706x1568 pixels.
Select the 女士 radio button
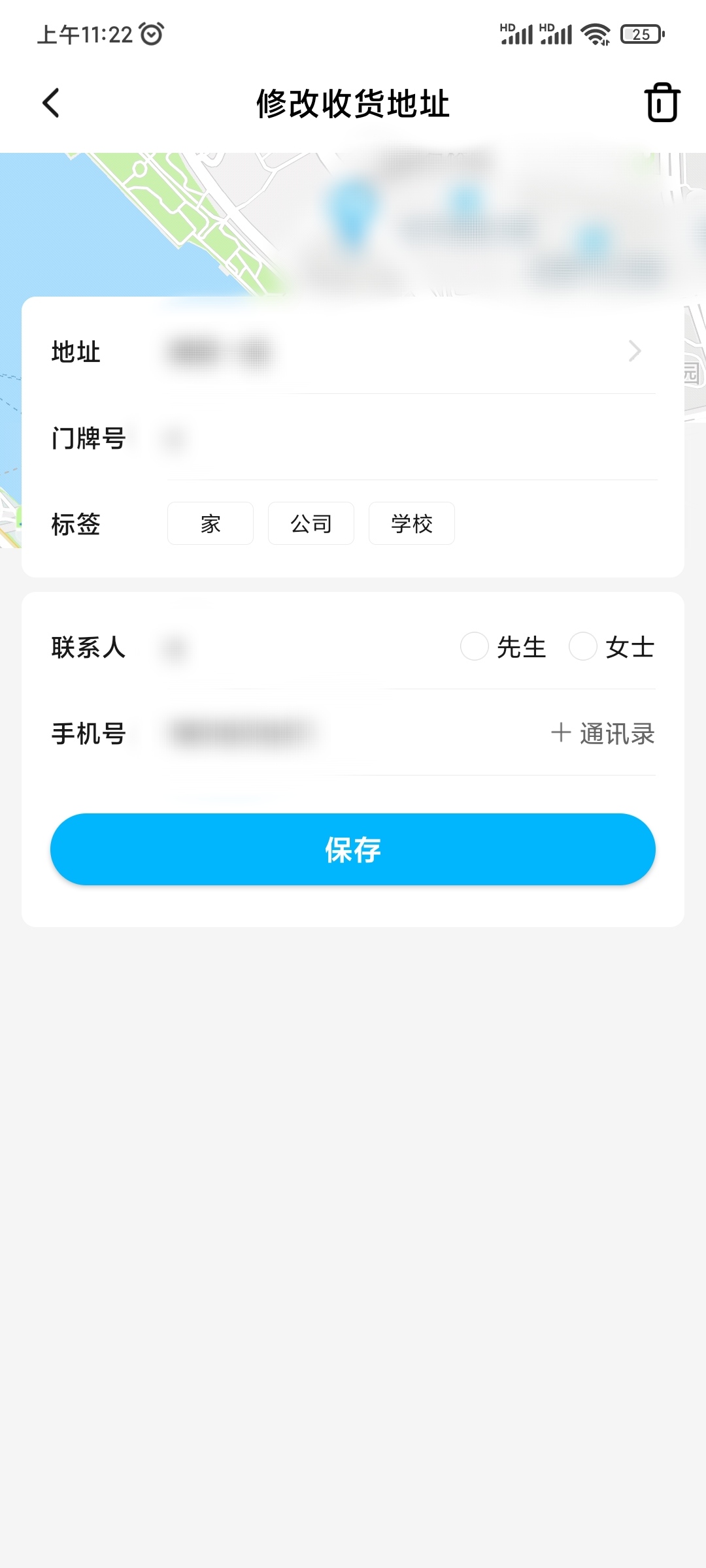[582, 647]
